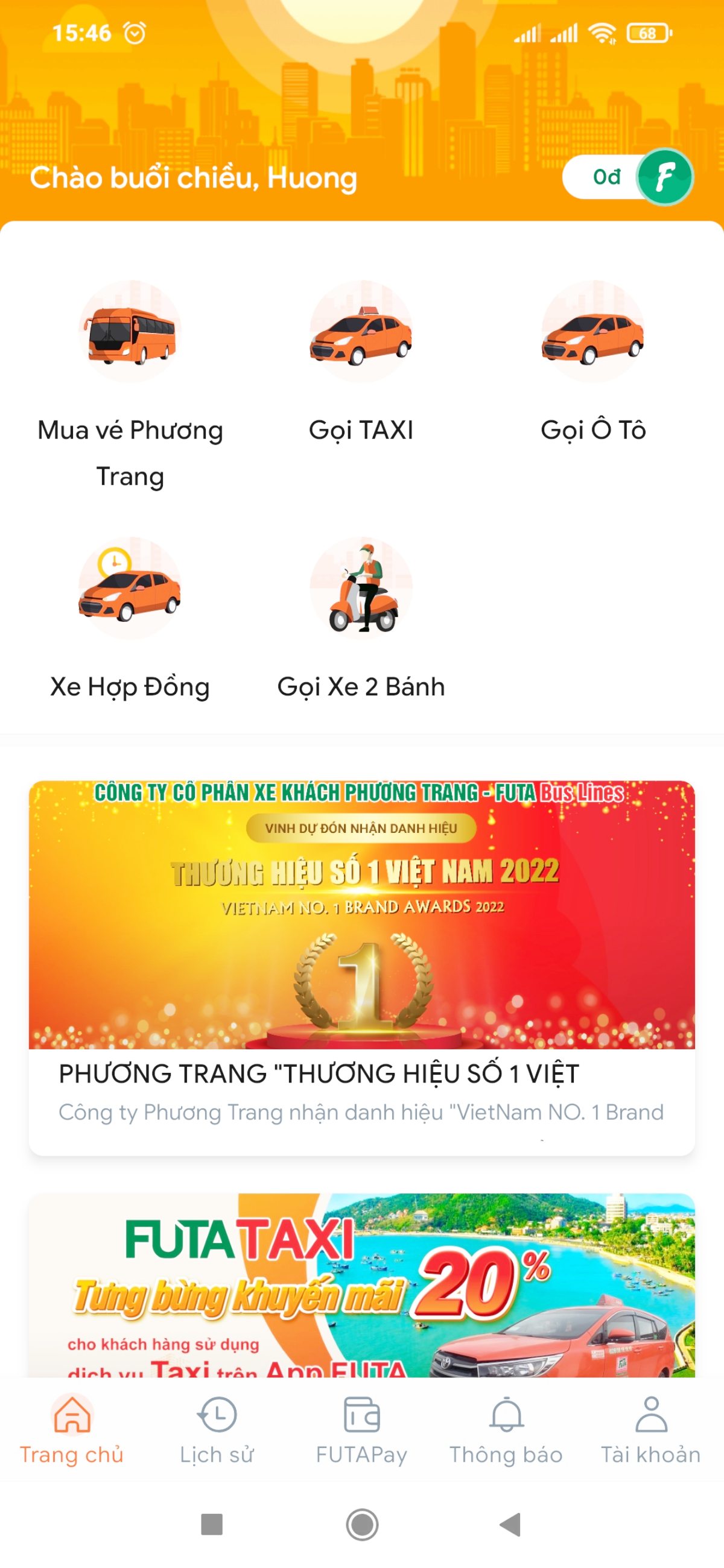Open the Tài khoản tab
Screen dimensions: 724x1568
coord(651,1429)
